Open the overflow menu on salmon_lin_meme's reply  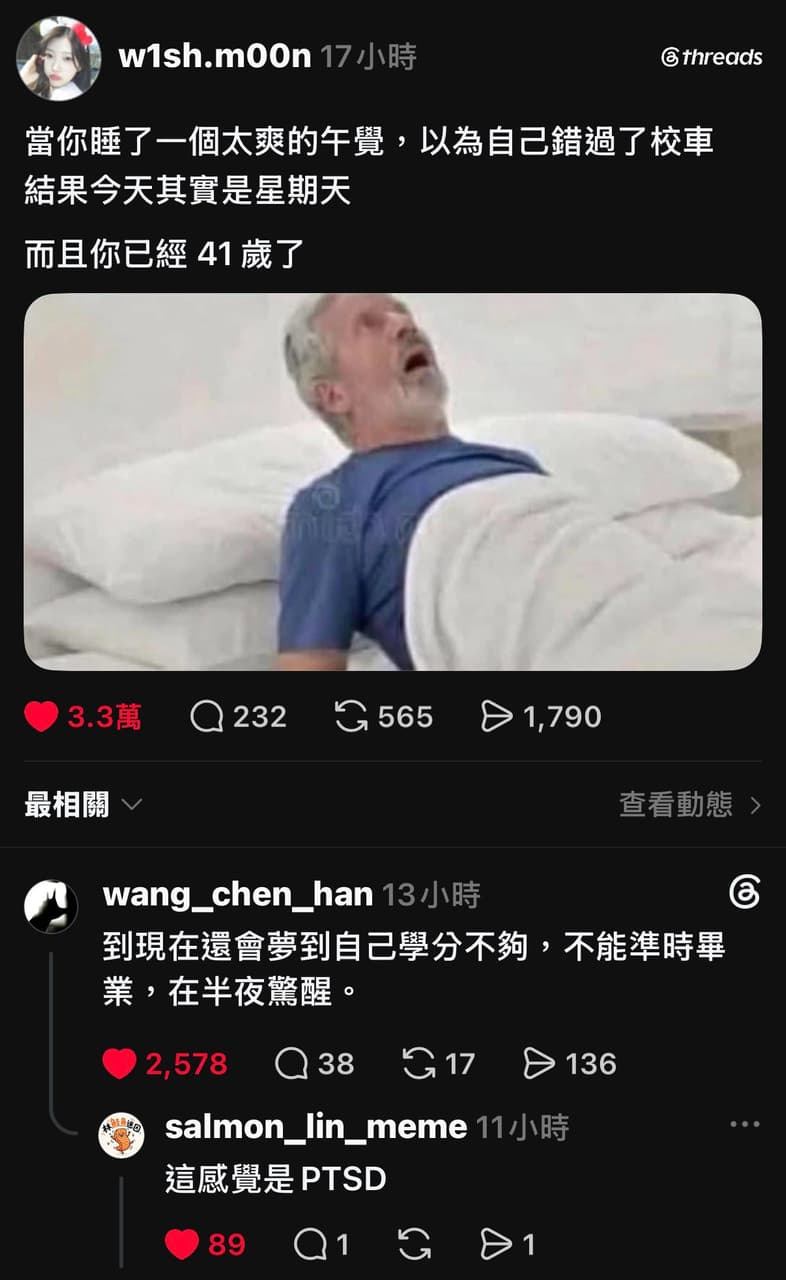click(x=745, y=1124)
